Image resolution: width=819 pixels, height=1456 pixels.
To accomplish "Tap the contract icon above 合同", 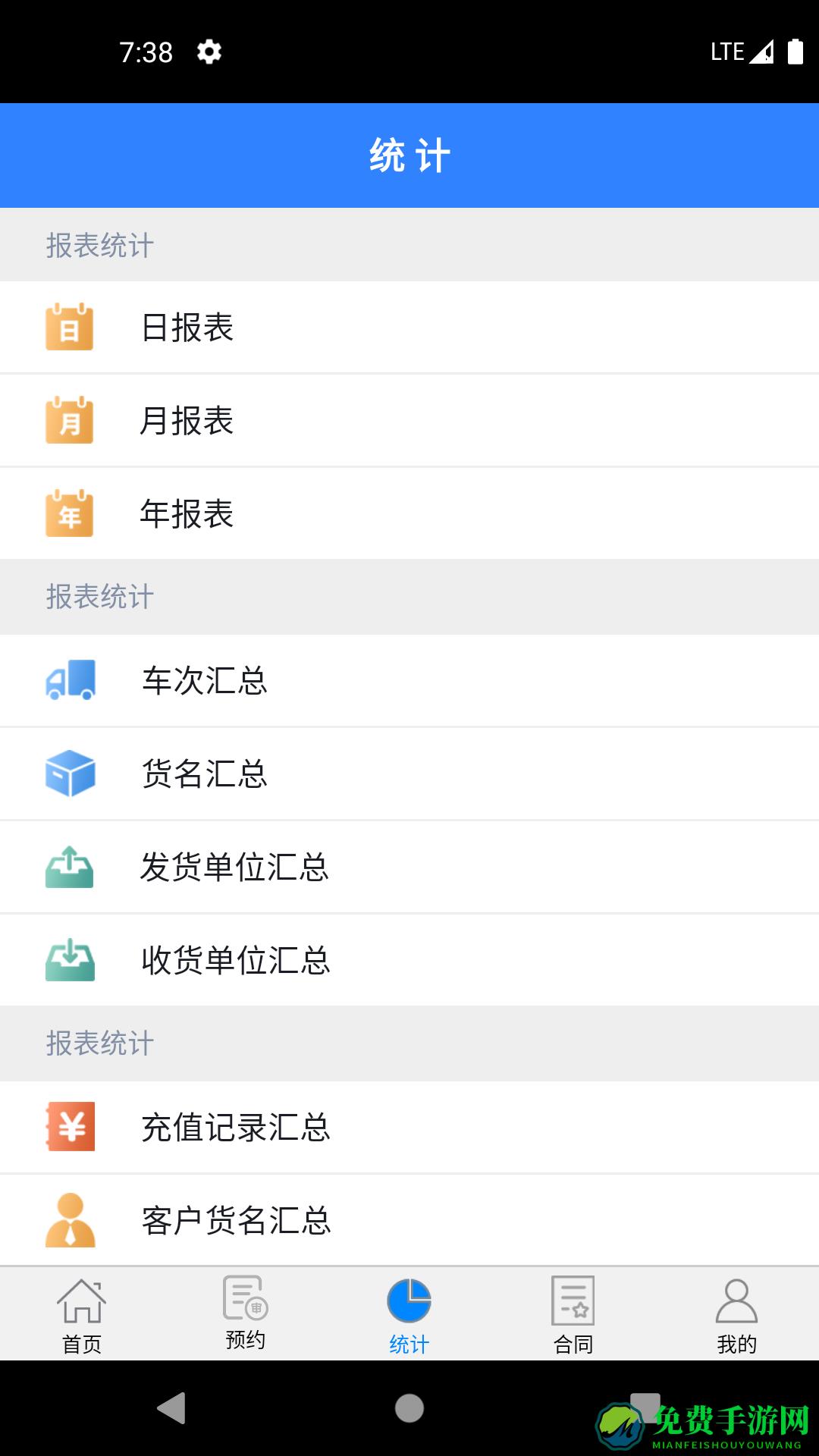I will coord(573,1298).
